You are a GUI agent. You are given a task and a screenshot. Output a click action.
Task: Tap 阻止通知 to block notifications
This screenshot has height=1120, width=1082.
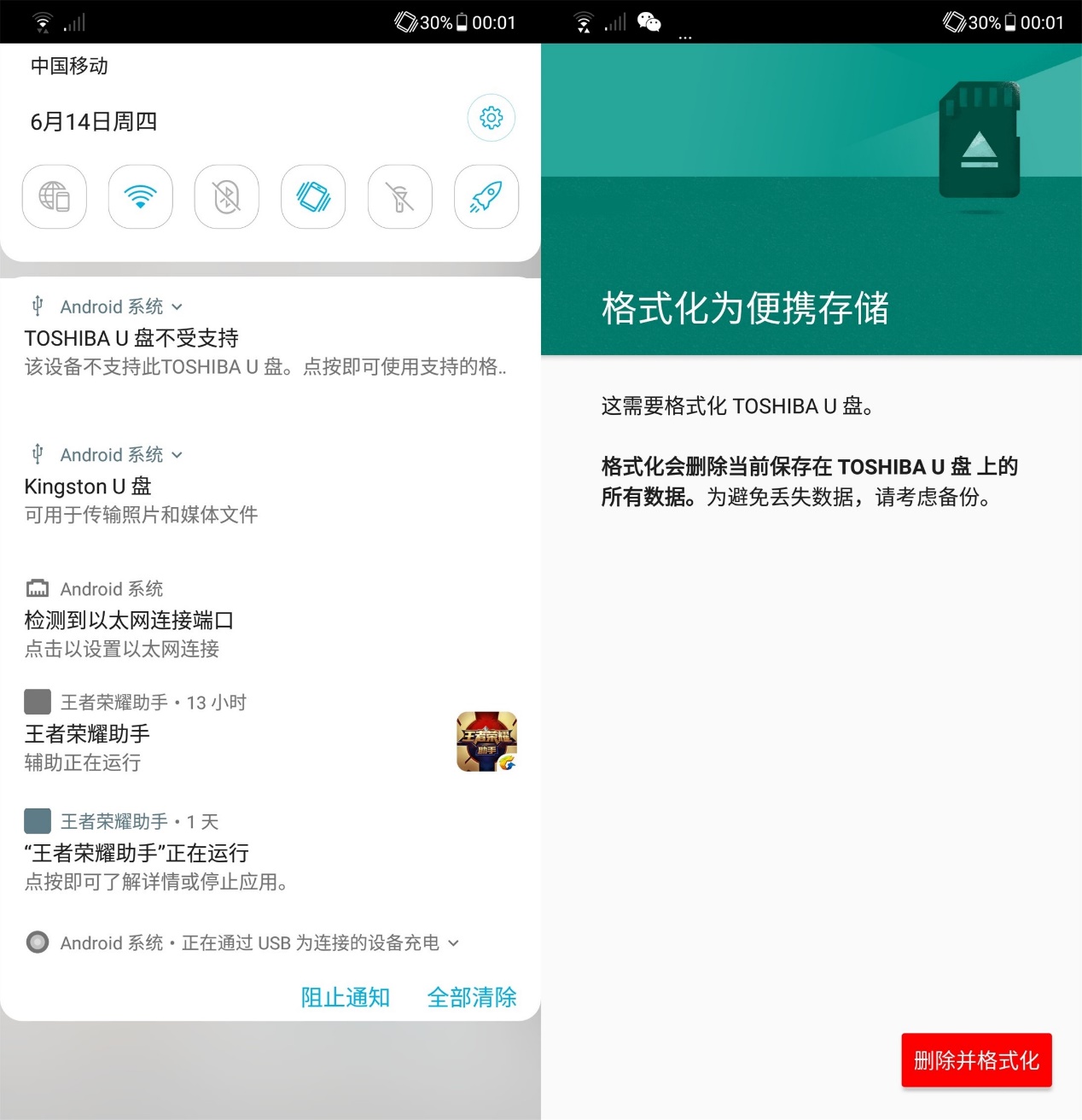(x=346, y=997)
